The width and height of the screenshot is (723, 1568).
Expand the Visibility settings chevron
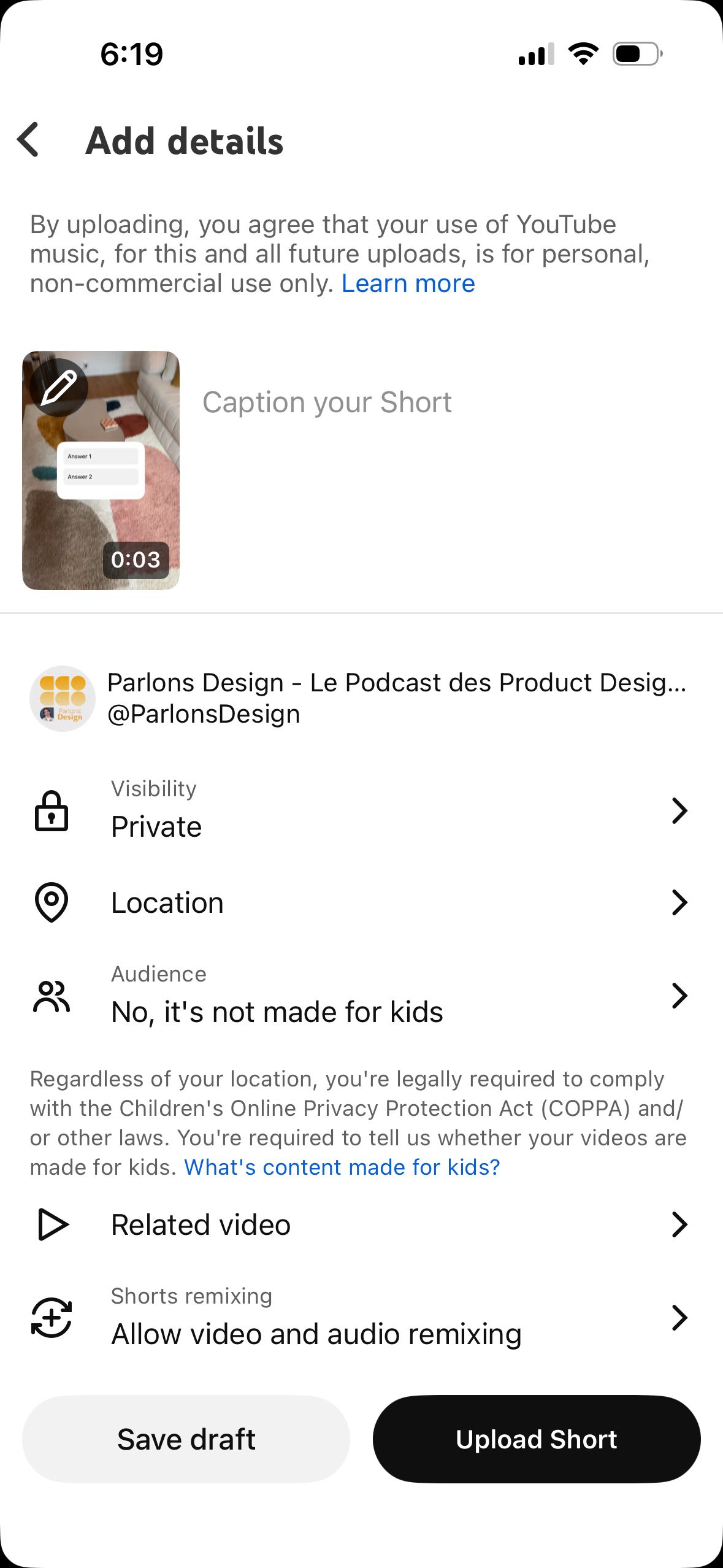tap(679, 811)
